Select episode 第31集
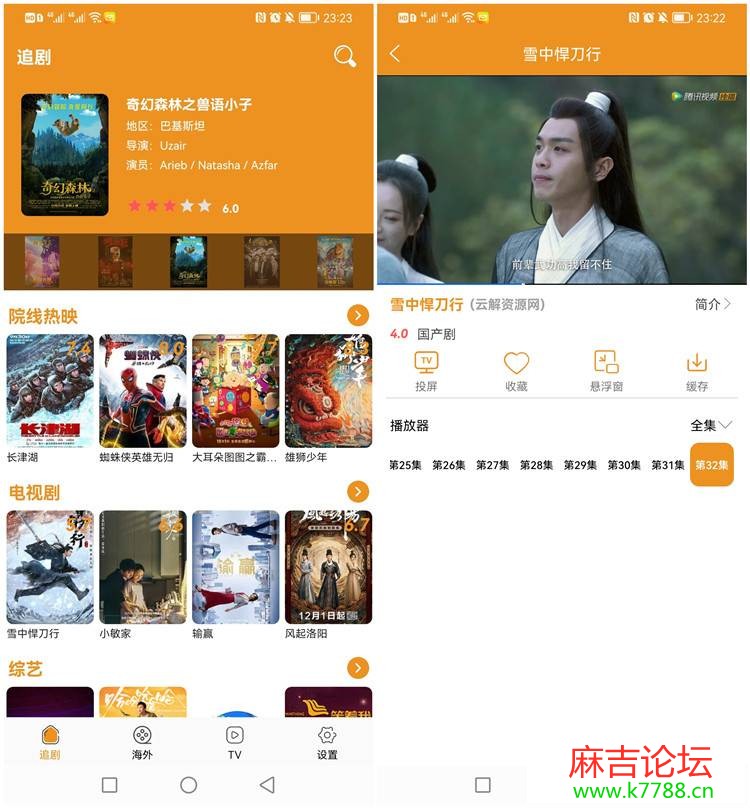 (668, 465)
